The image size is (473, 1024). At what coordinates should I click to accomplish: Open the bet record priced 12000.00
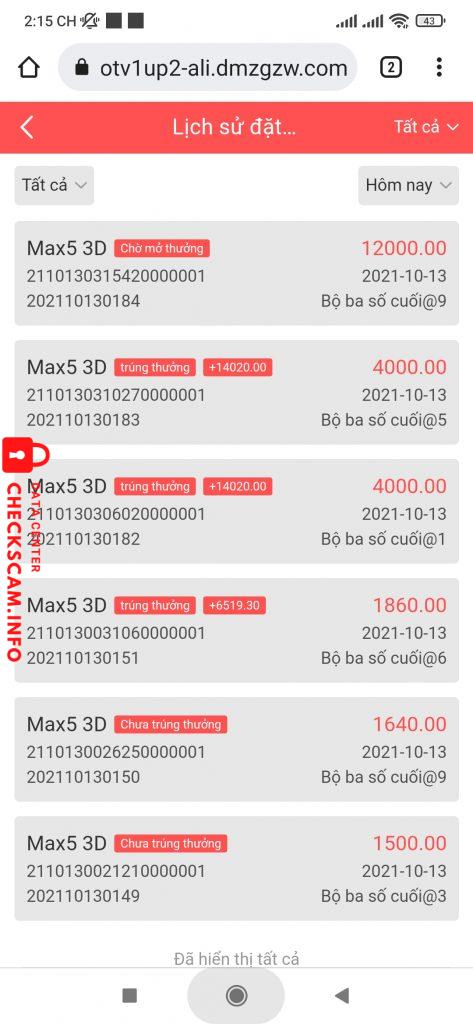(236, 274)
